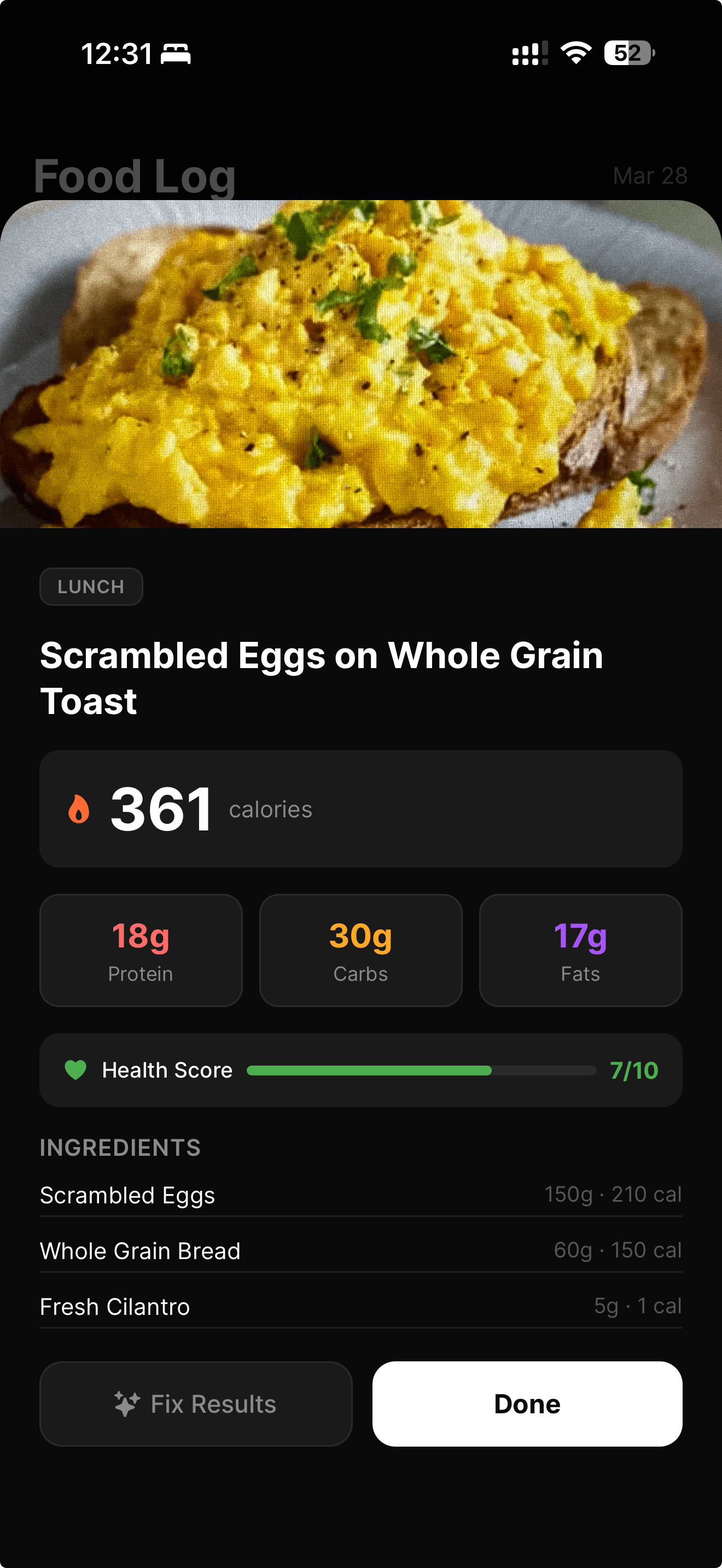722x1568 pixels.
Task: Select the 18g Protein card
Action: click(141, 950)
